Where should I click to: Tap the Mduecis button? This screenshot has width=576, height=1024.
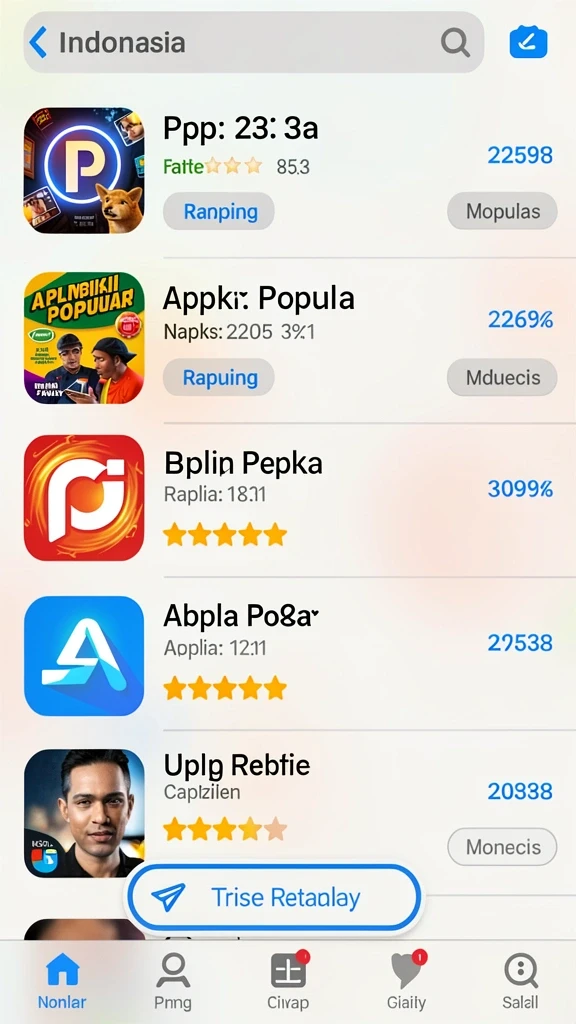(x=502, y=377)
